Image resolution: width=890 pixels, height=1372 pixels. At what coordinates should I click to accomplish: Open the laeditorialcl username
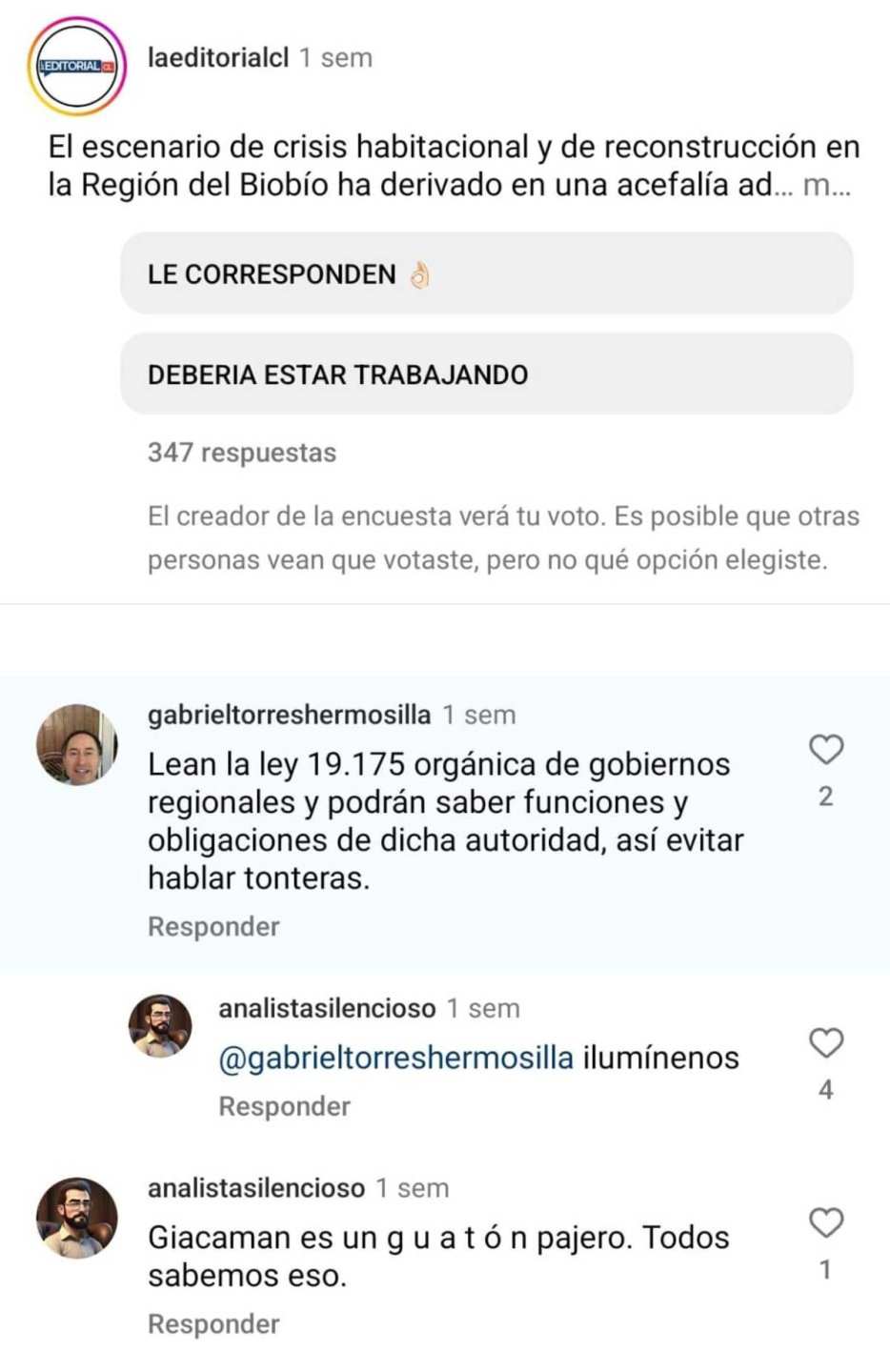[218, 58]
